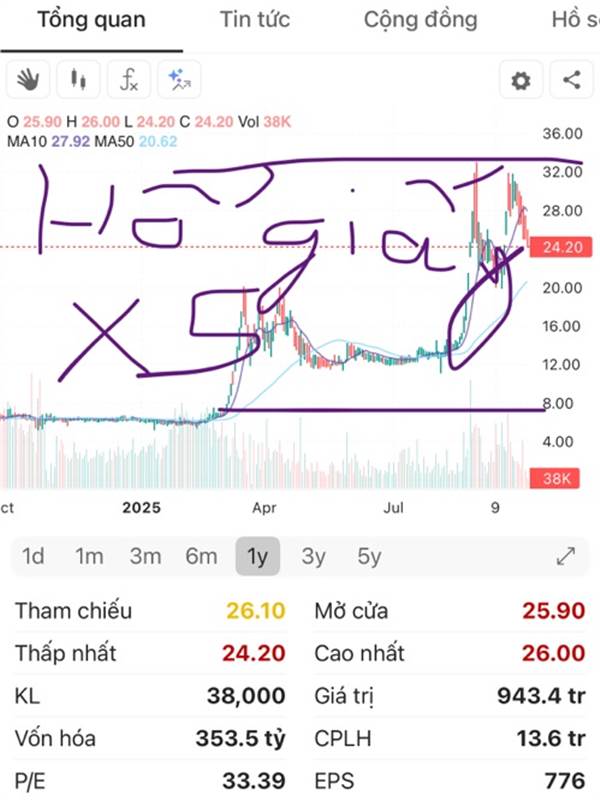Open the AI chart analysis tool
The height and width of the screenshot is (800, 600).
tap(179, 80)
